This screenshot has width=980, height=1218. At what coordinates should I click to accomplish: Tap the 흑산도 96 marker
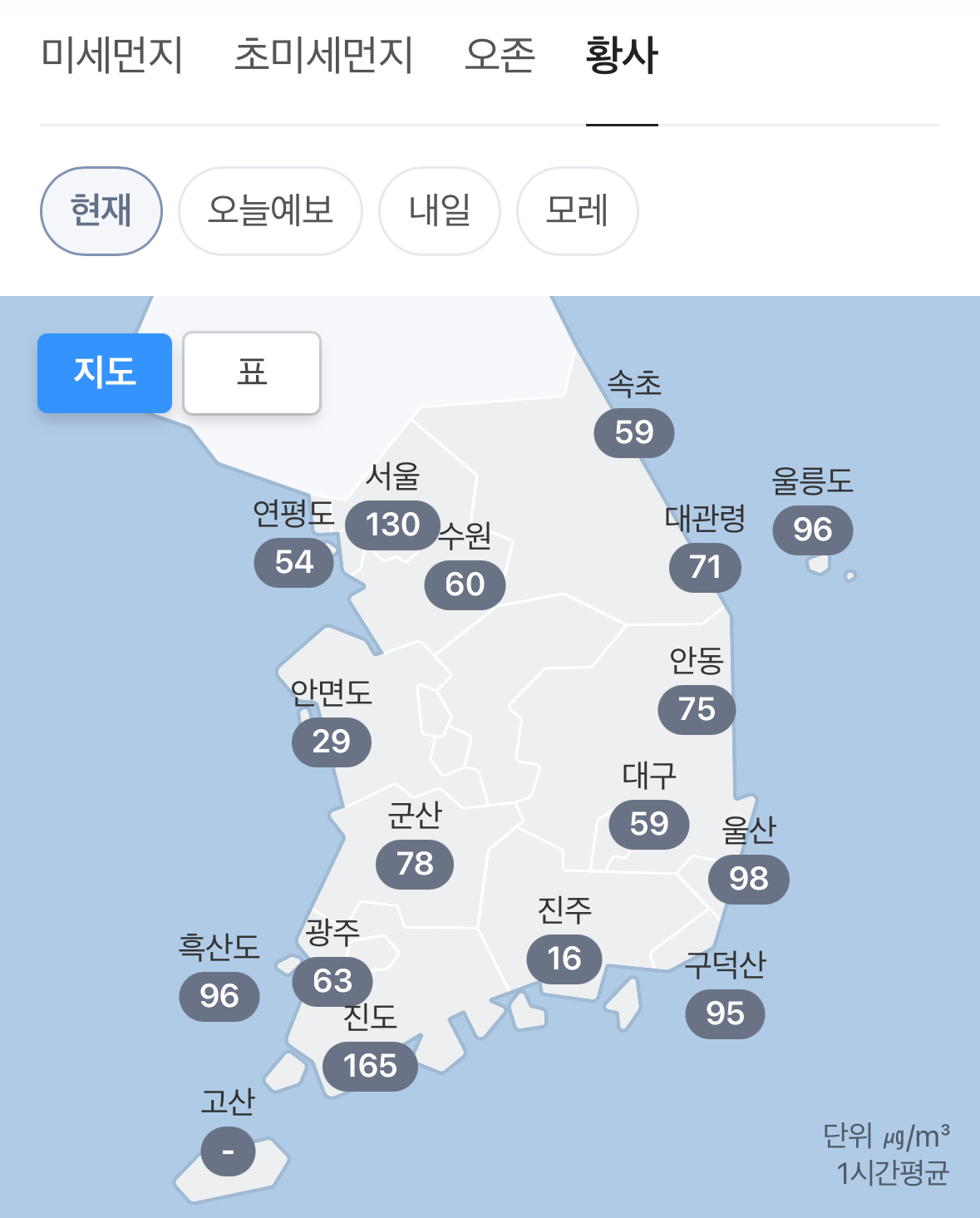[219, 996]
